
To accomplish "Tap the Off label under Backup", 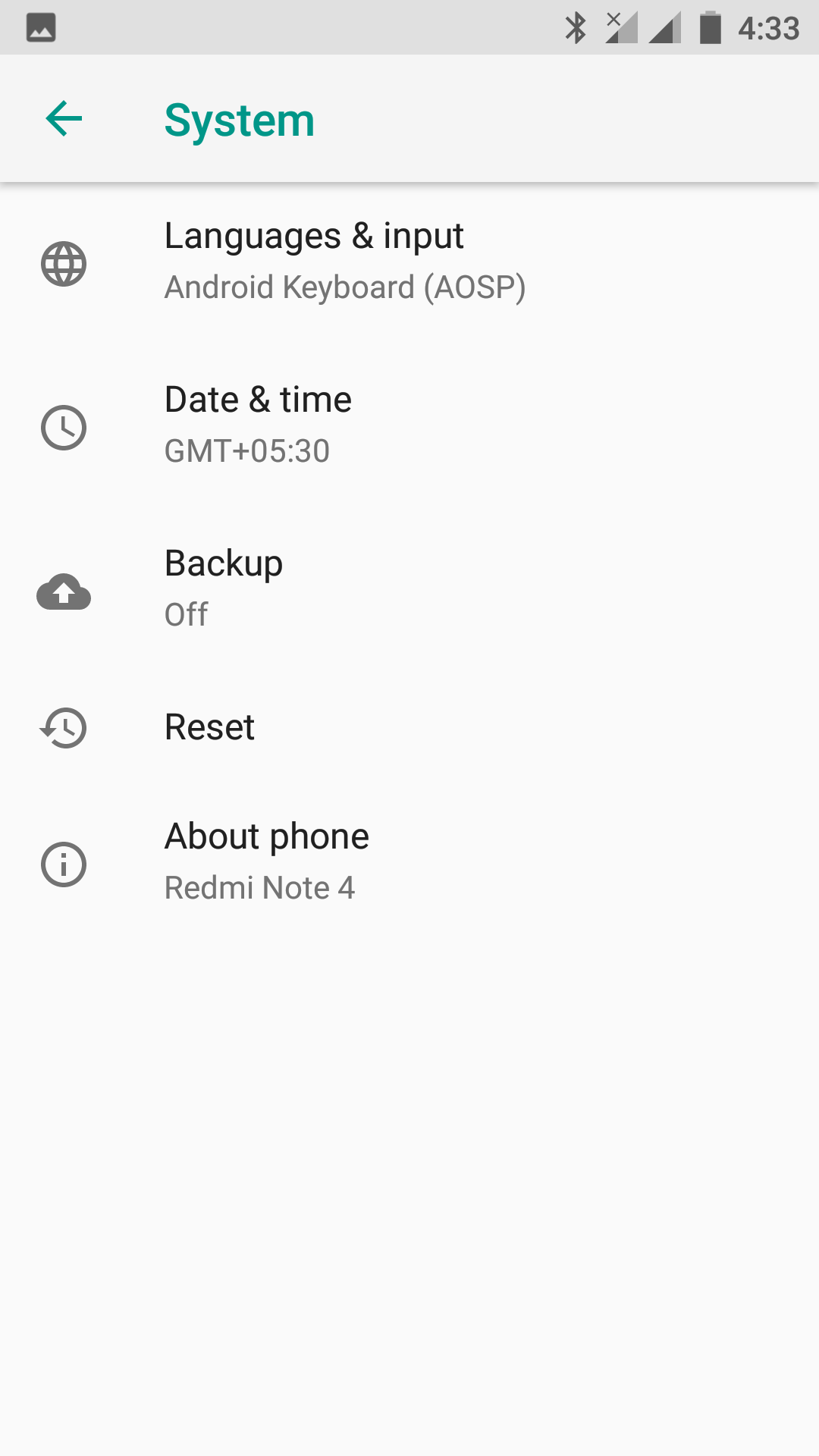I will (x=185, y=614).
